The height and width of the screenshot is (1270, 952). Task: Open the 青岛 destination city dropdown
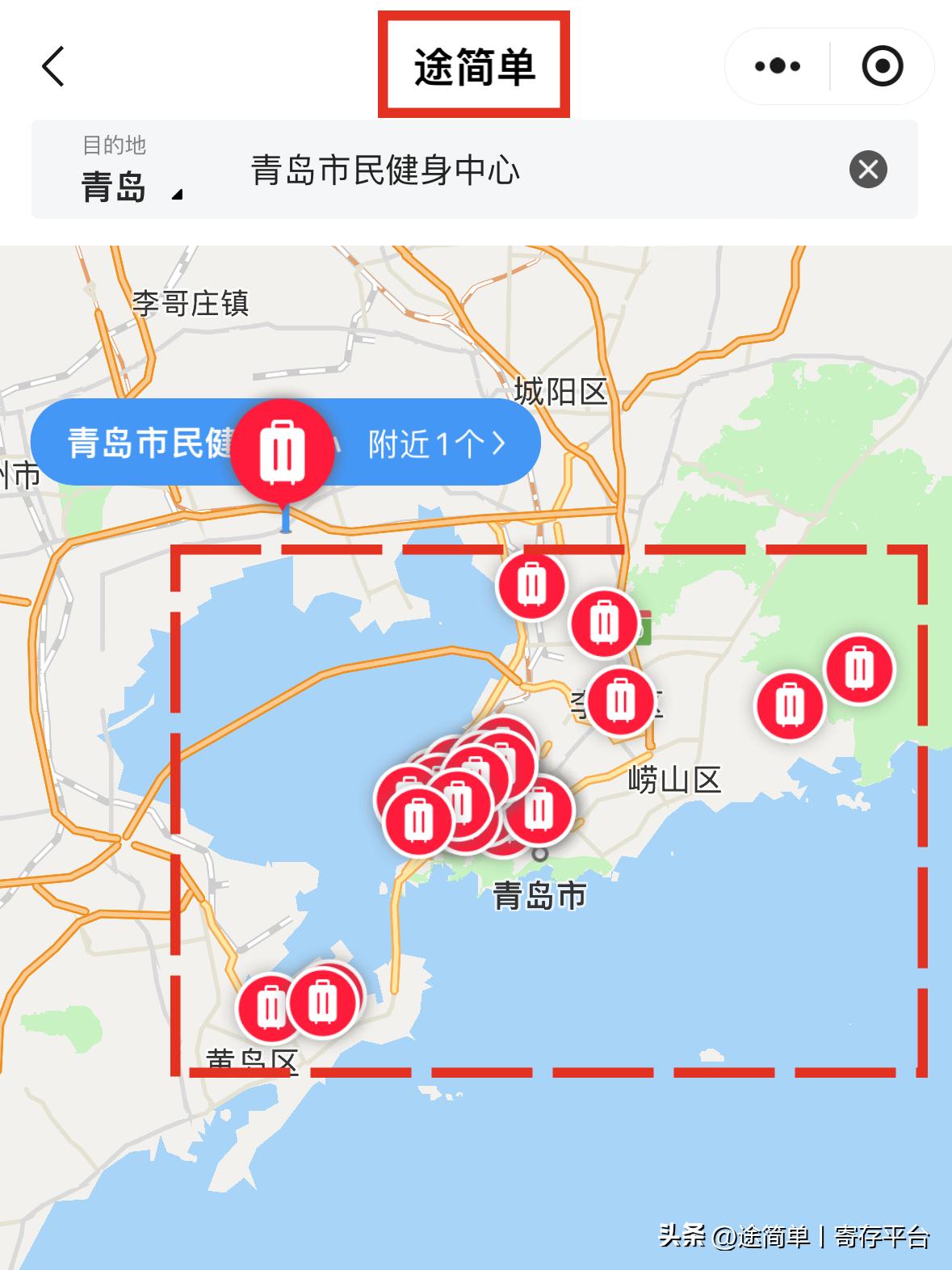[129, 186]
